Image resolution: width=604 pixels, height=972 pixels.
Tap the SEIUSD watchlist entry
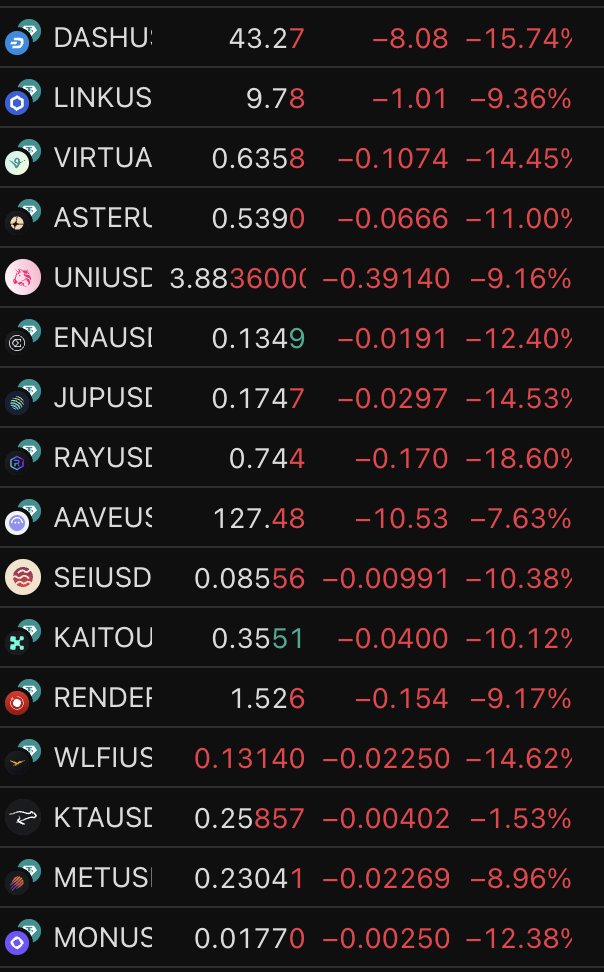[102, 578]
